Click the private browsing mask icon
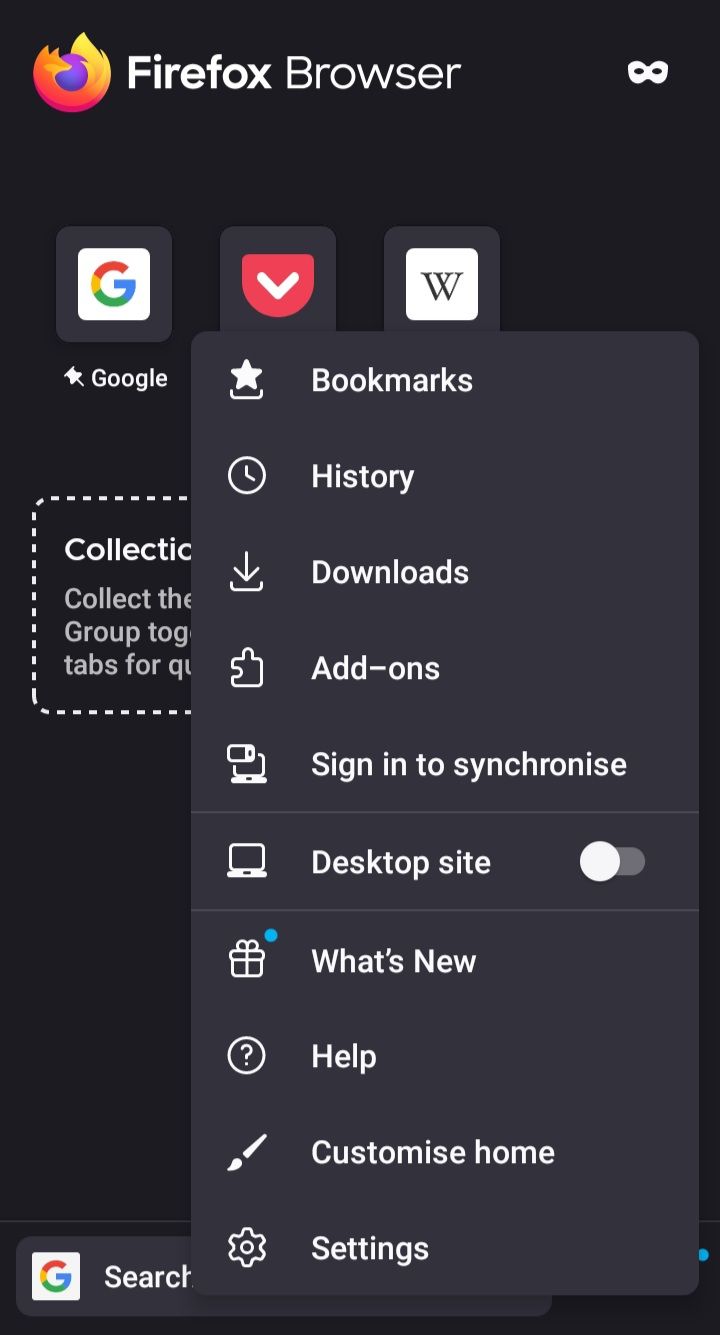Image resolution: width=720 pixels, height=1335 pixels. 647,71
